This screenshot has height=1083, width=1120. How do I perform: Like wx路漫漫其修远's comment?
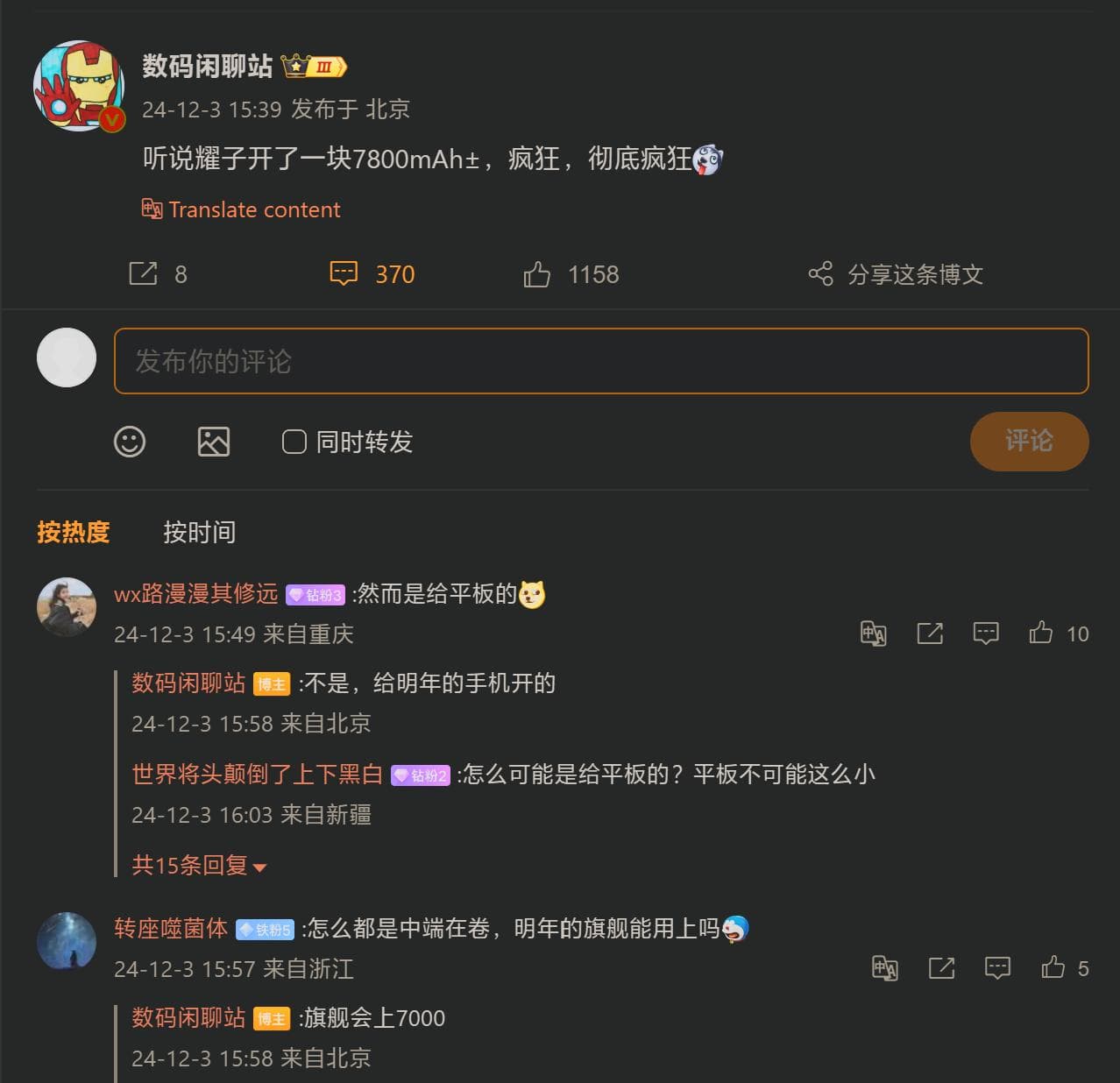click(1041, 633)
